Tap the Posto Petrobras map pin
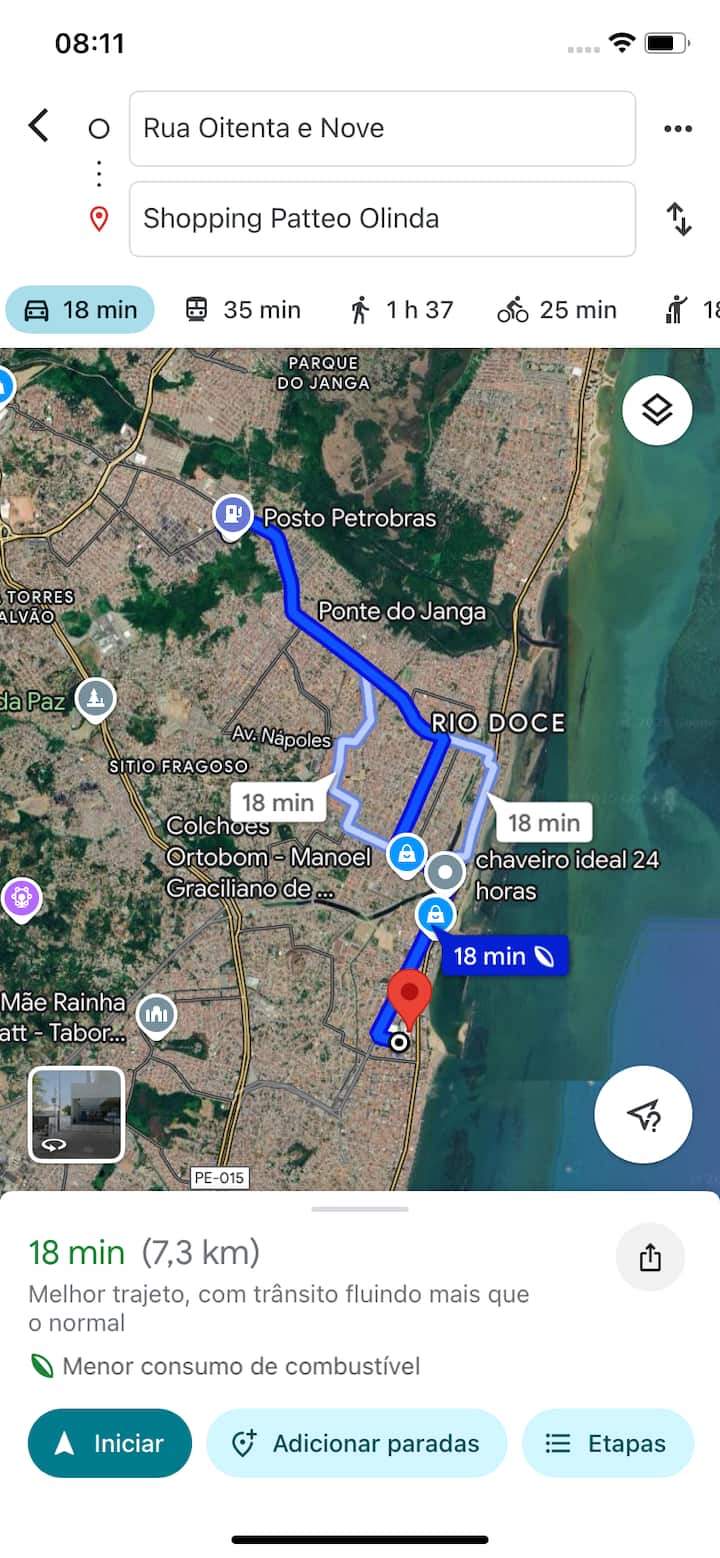This screenshot has width=720, height=1558. click(232, 516)
